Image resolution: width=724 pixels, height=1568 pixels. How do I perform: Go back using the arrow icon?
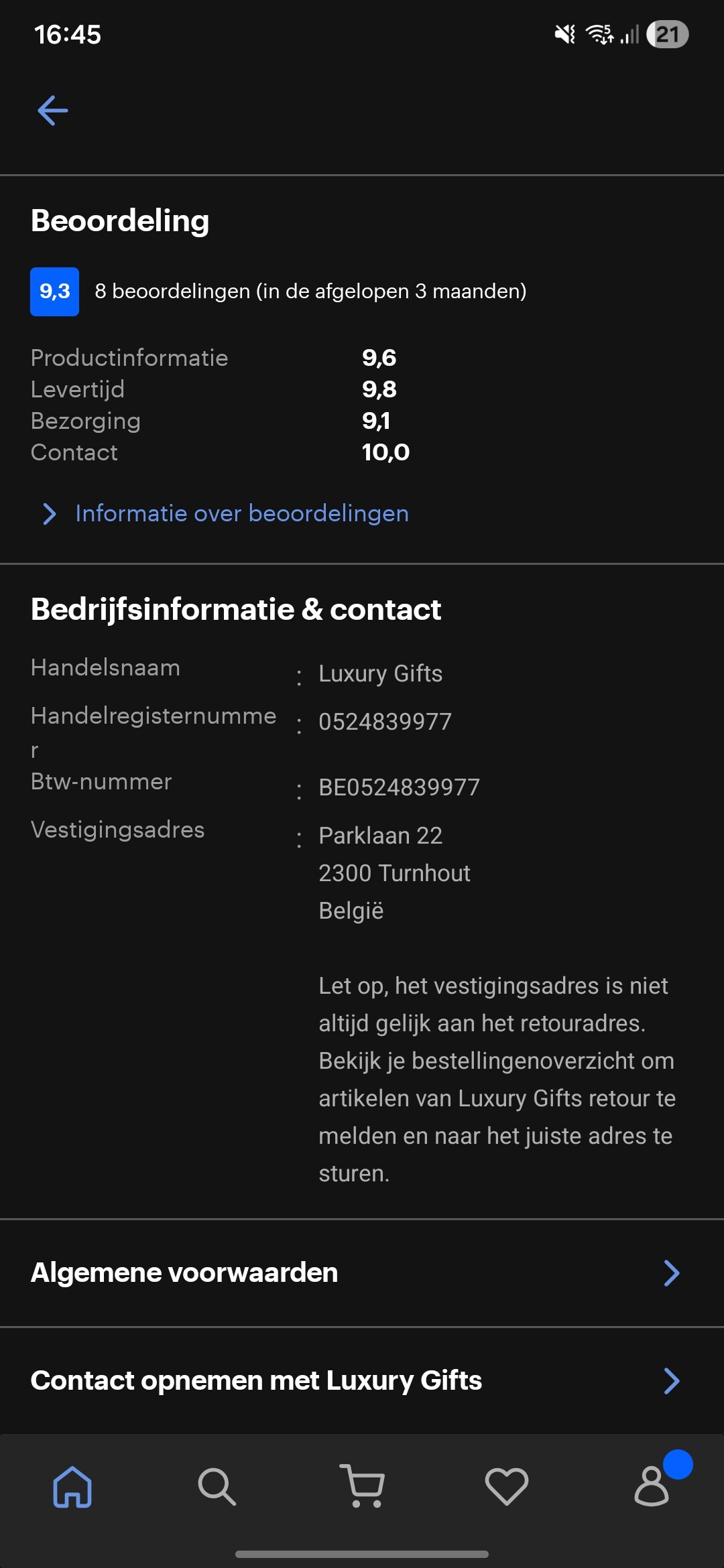[53, 111]
